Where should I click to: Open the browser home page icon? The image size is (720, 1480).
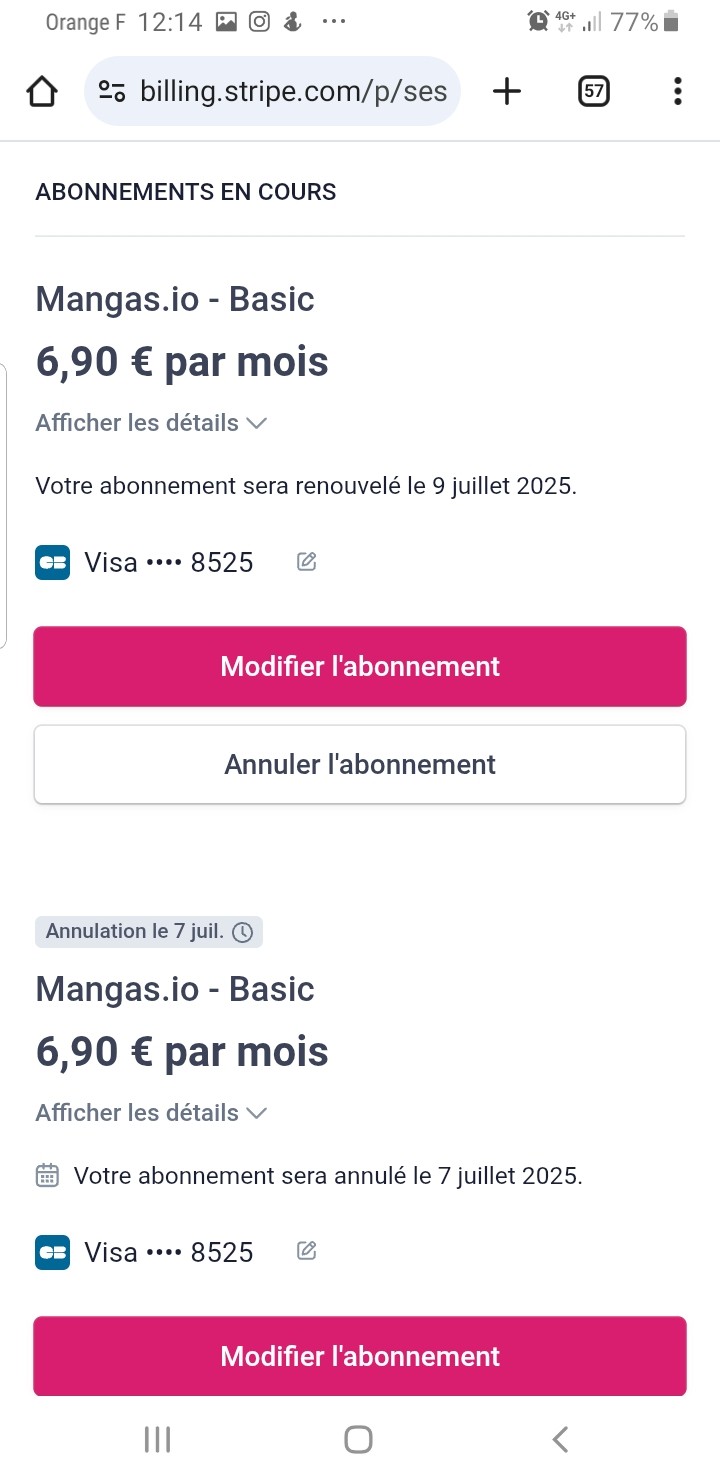41,92
